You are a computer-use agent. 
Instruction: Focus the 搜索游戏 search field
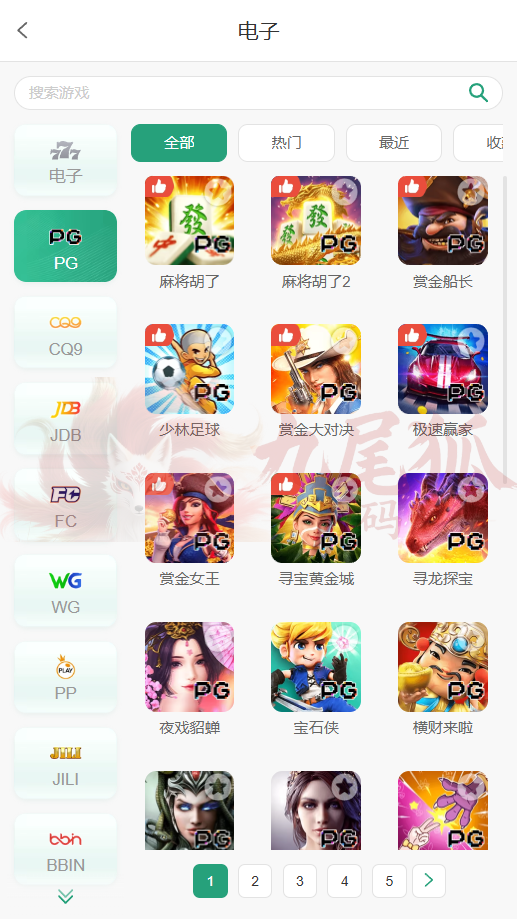(x=258, y=93)
